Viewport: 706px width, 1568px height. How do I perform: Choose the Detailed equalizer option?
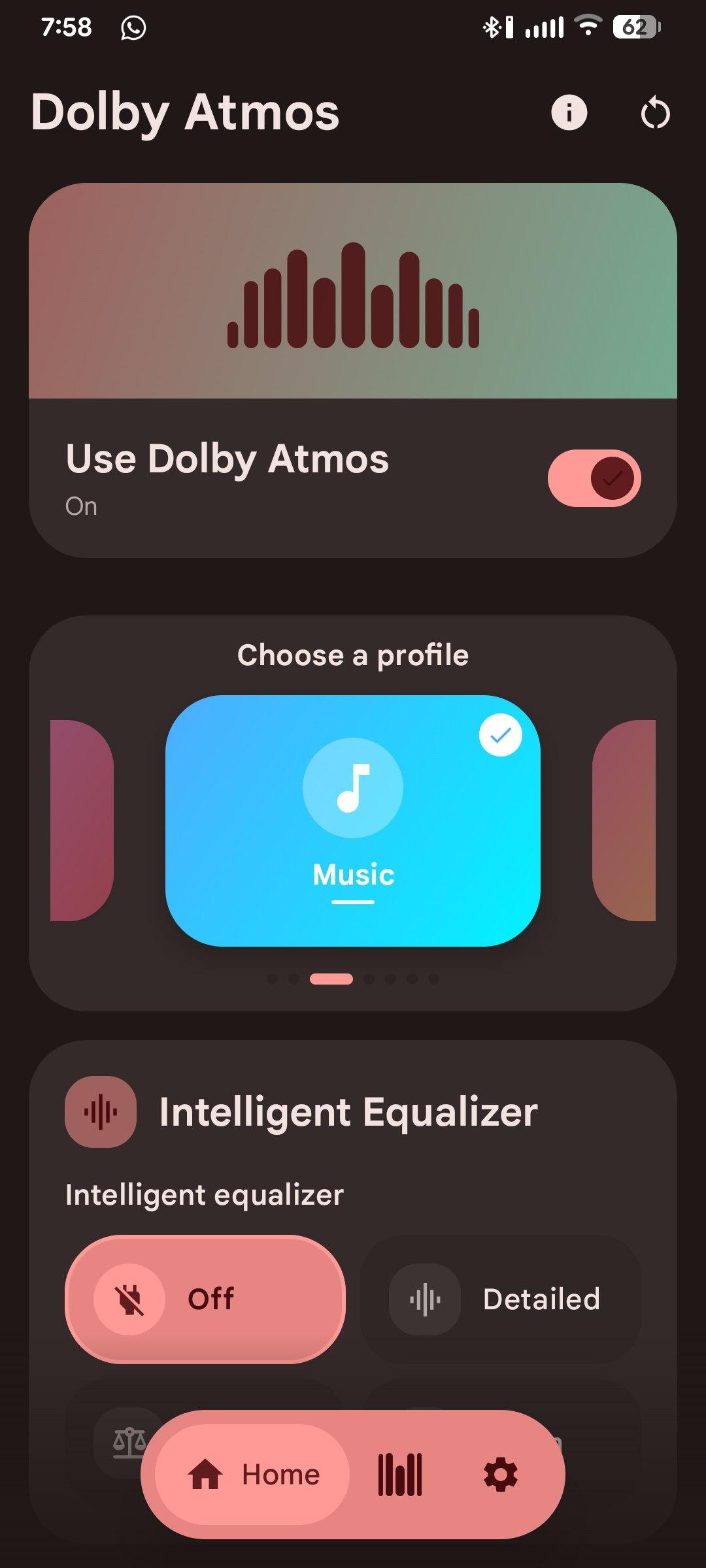pyautogui.click(x=501, y=1299)
